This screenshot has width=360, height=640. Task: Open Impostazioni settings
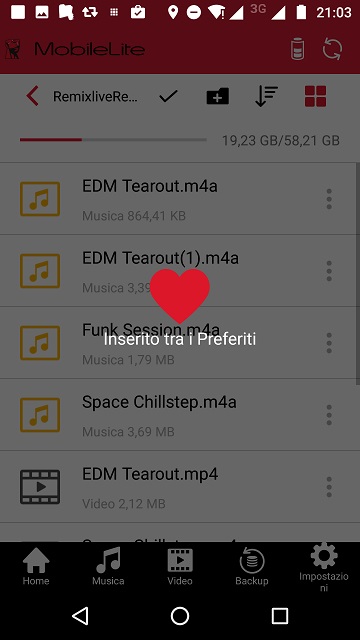tap(324, 567)
